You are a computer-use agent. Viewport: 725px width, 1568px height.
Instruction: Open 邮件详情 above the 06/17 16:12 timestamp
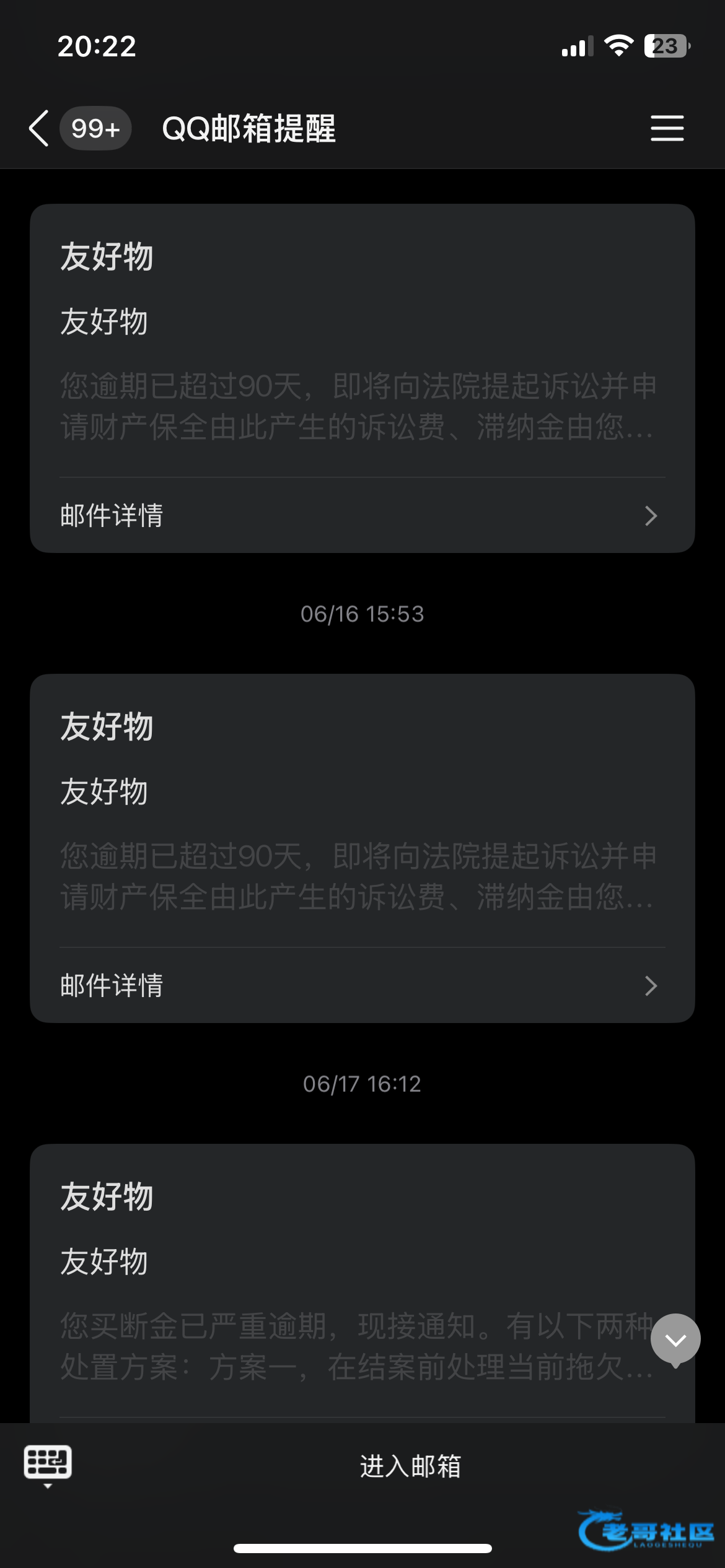pos(362,985)
